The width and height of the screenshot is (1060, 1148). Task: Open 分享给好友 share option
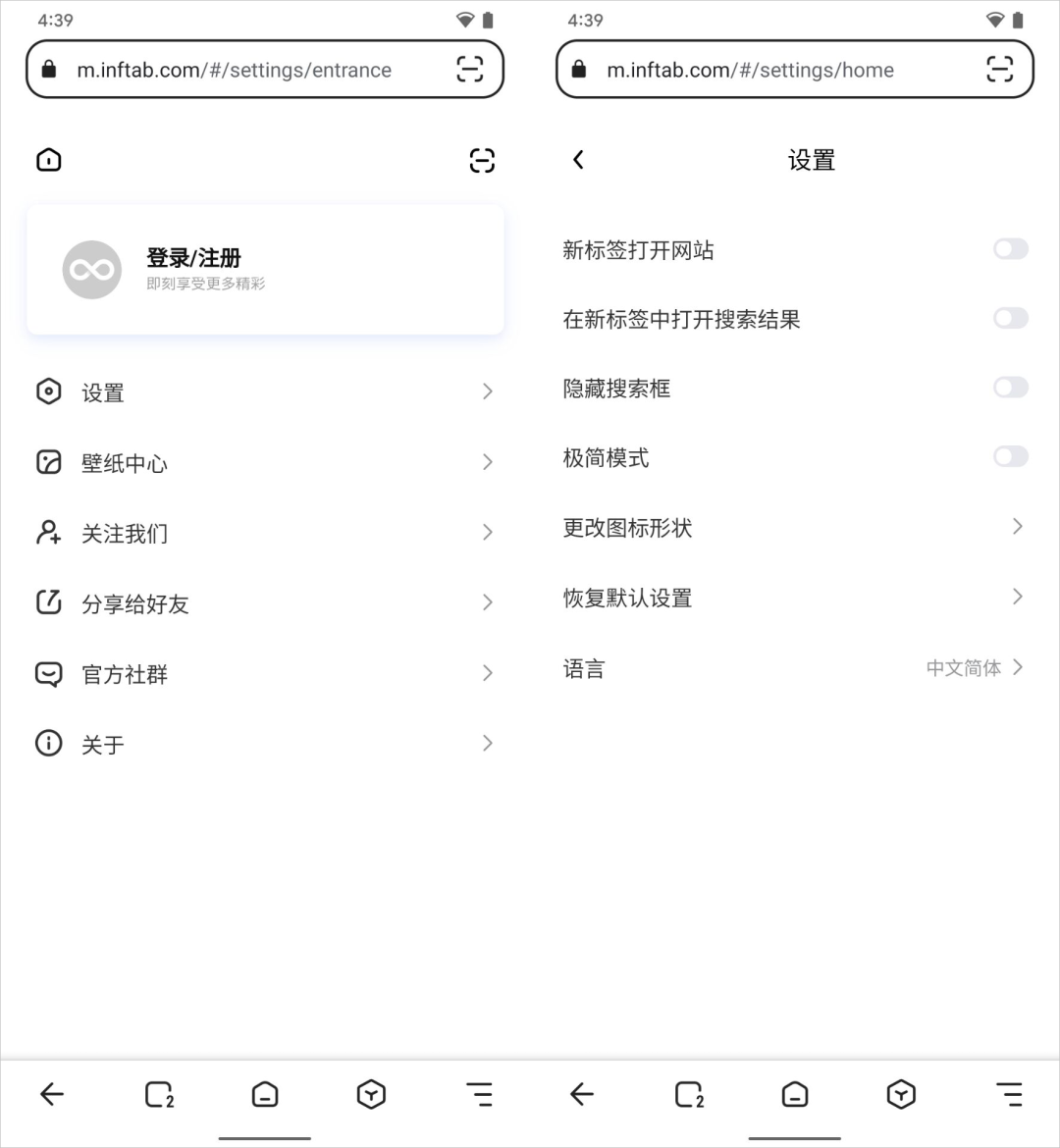click(x=263, y=603)
